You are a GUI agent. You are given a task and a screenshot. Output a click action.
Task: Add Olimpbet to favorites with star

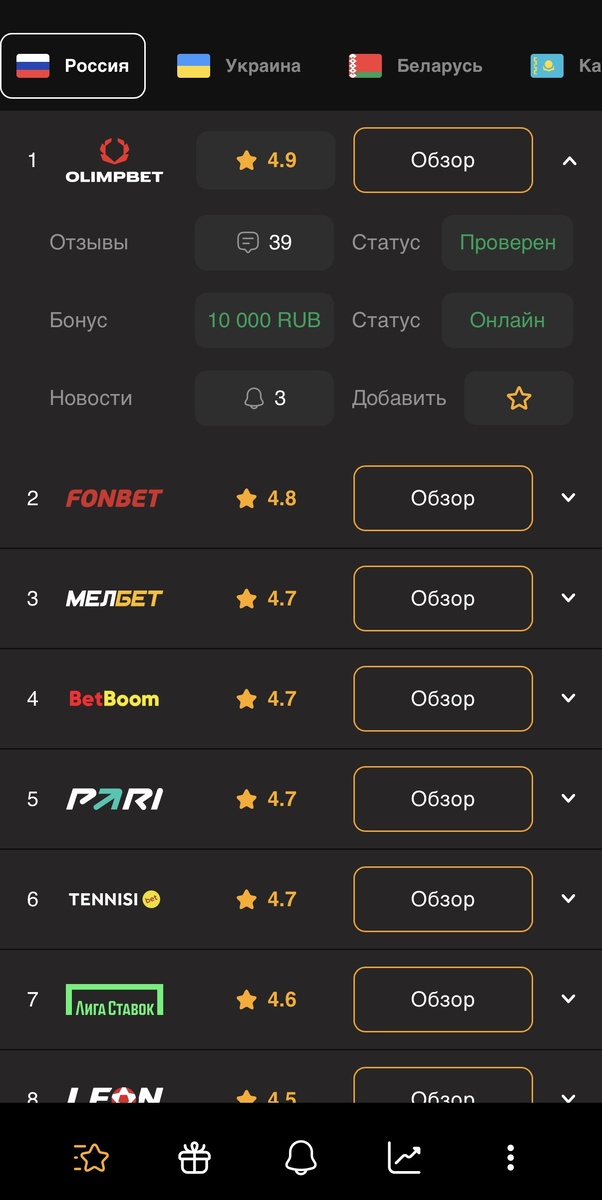518,398
